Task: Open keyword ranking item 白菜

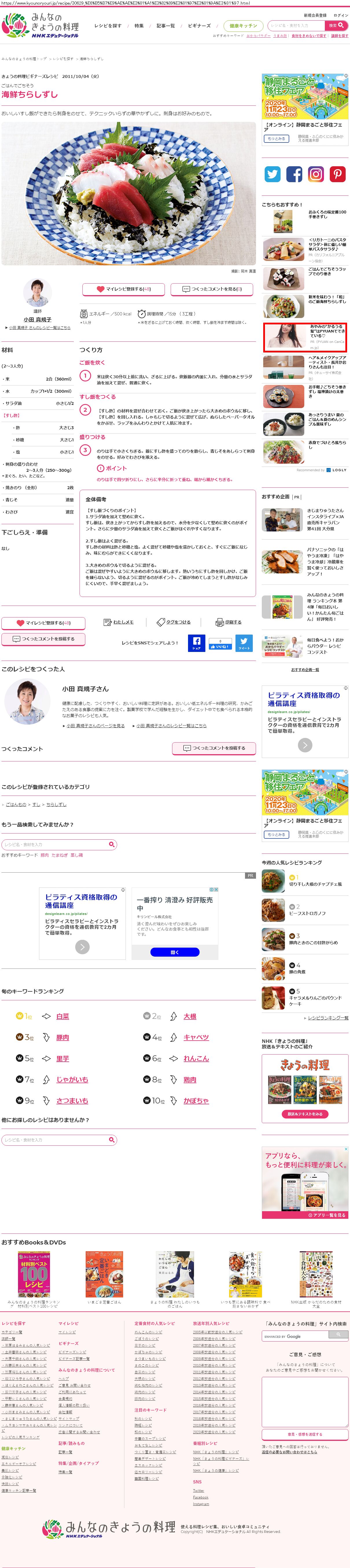Action: pyautogui.click(x=62, y=1016)
